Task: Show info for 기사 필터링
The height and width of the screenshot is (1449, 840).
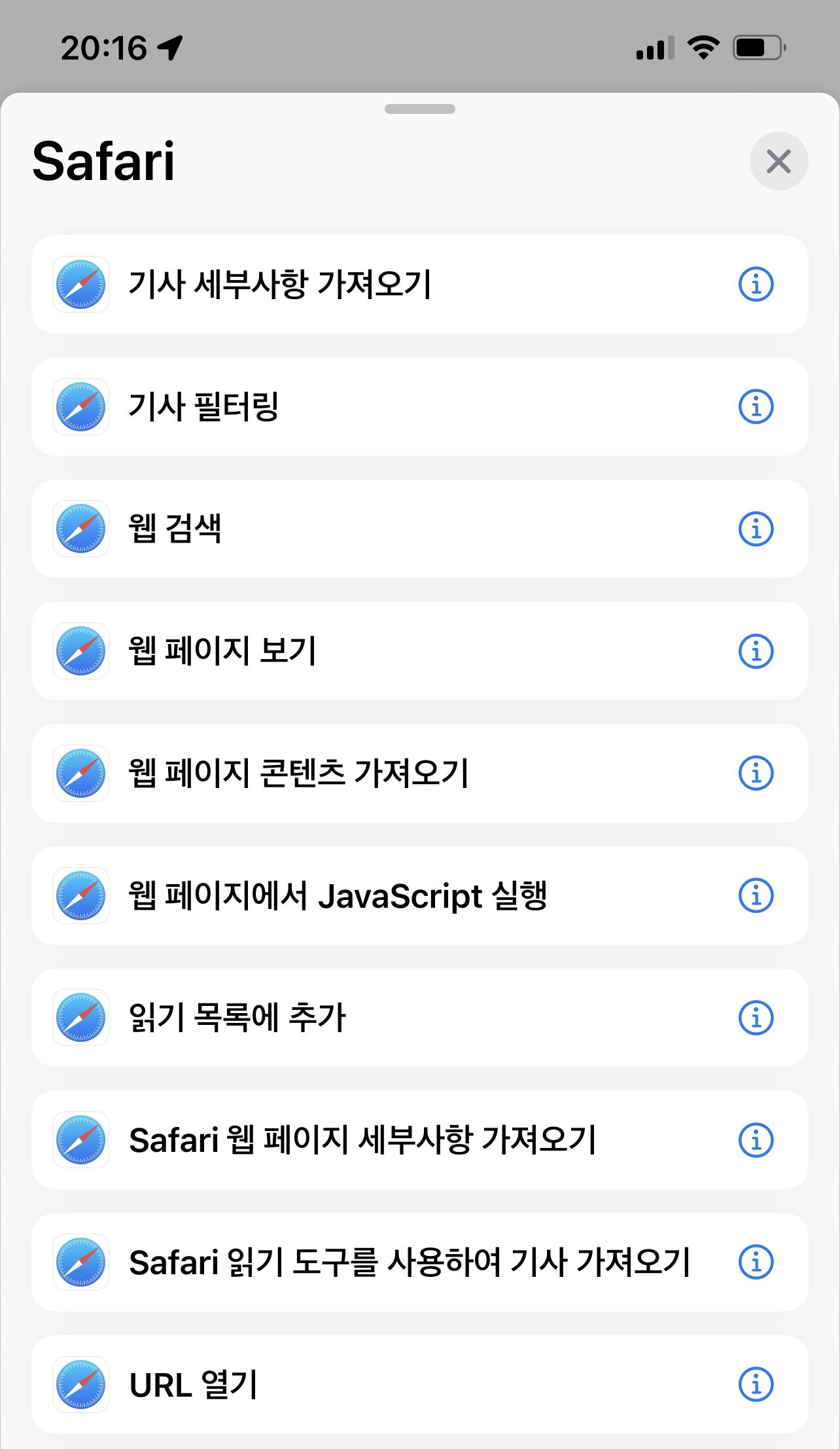Action: [x=756, y=406]
